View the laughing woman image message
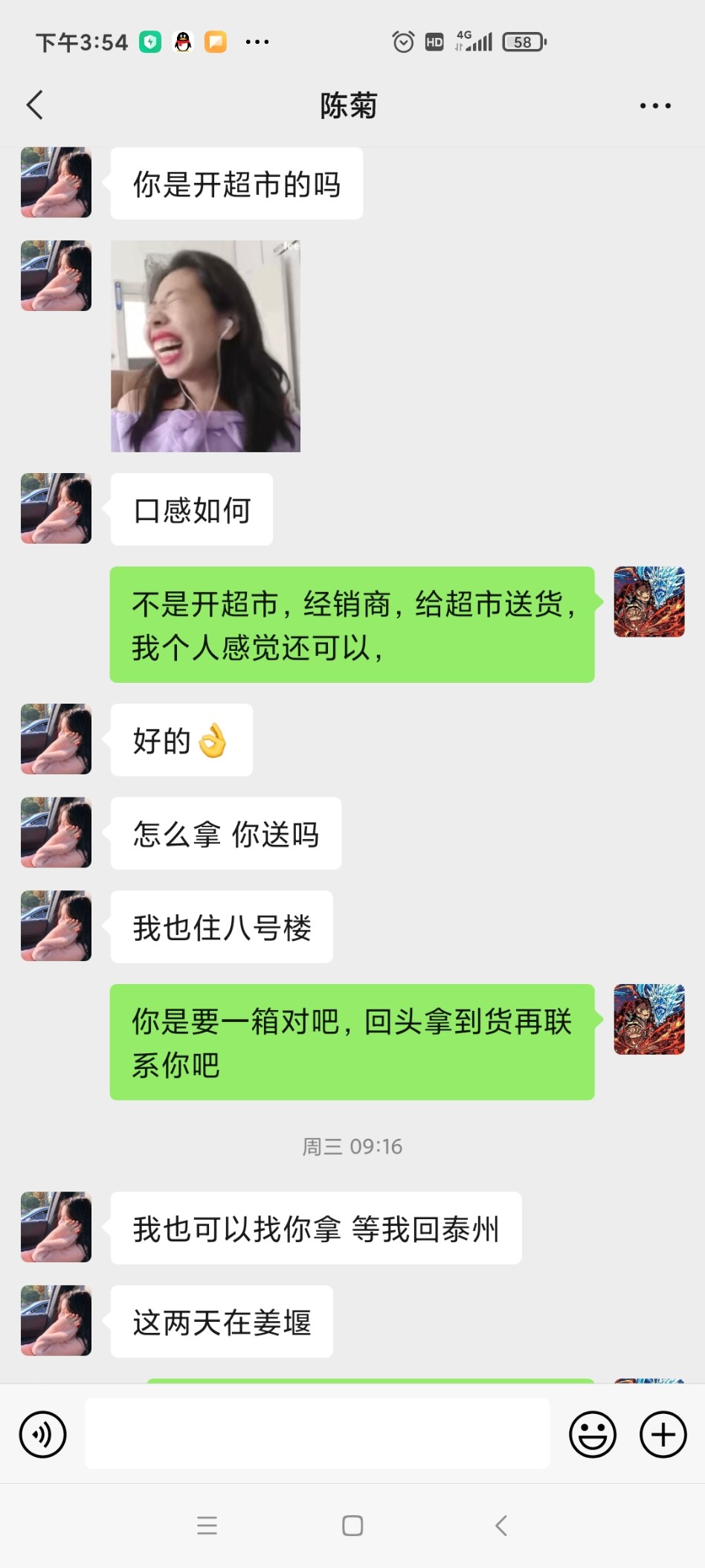705x1568 pixels. pyautogui.click(x=205, y=346)
